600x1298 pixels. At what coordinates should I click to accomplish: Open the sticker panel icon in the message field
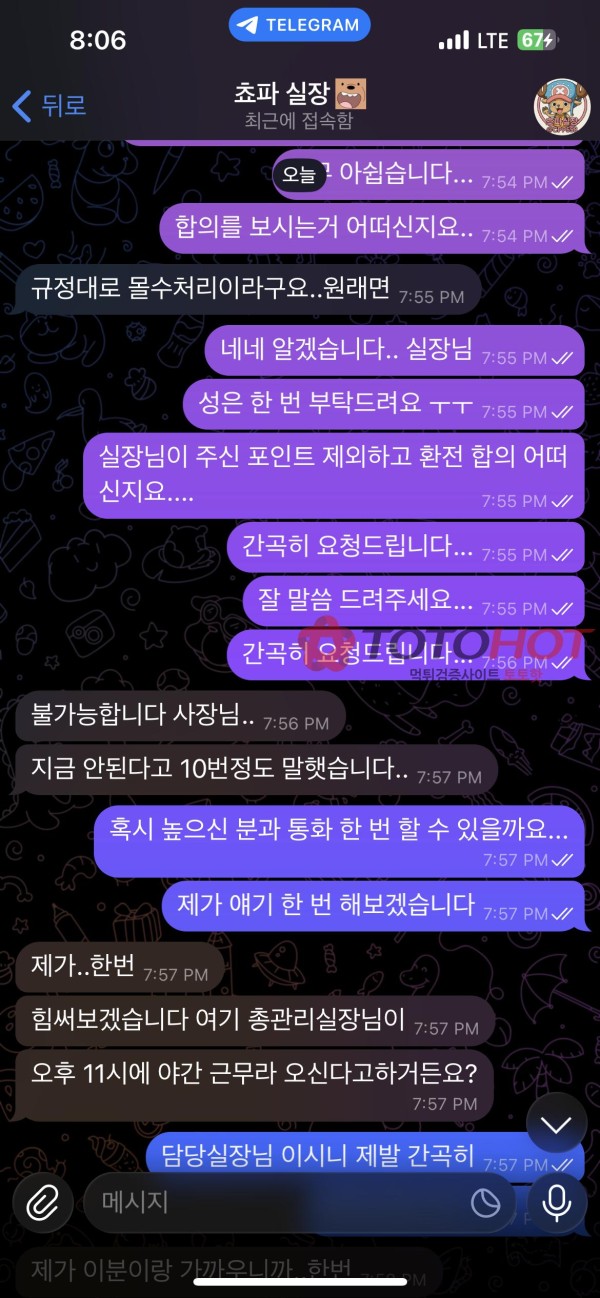pos(485,1202)
